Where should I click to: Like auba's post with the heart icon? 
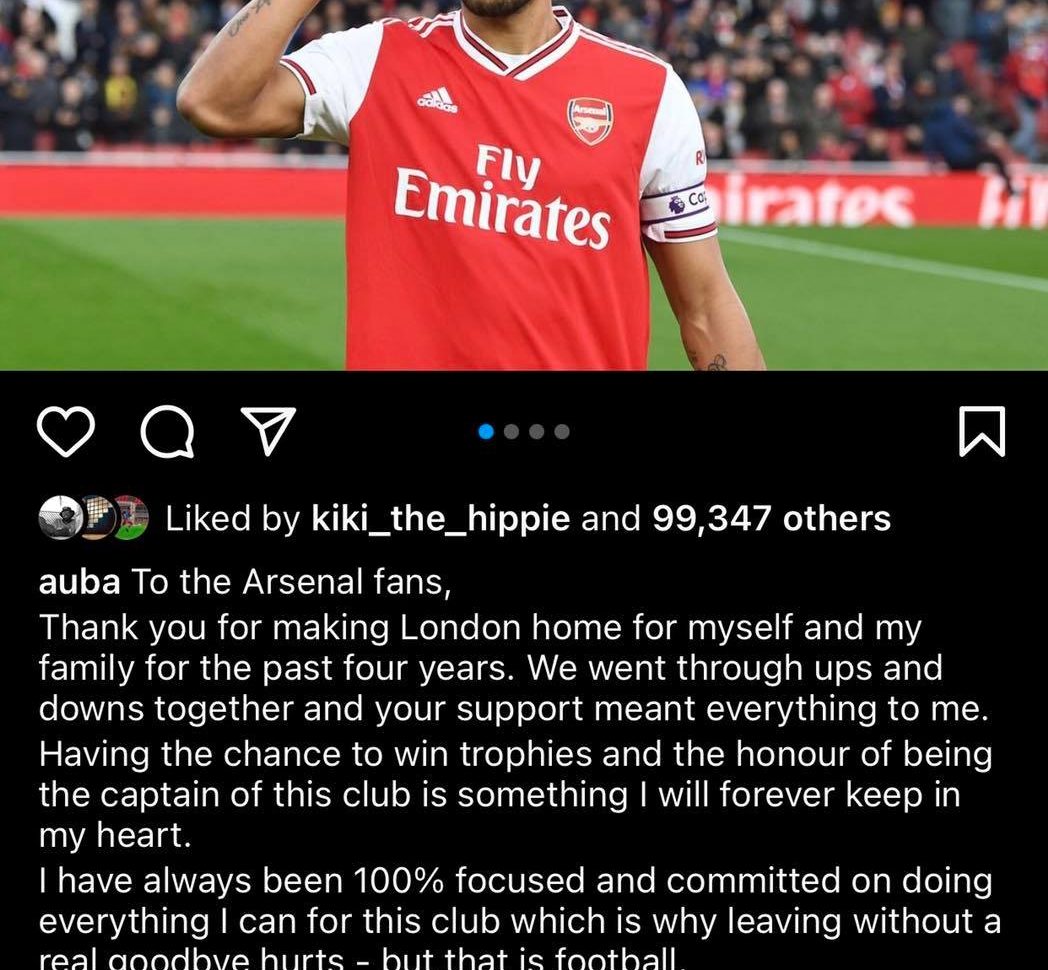tap(66, 432)
